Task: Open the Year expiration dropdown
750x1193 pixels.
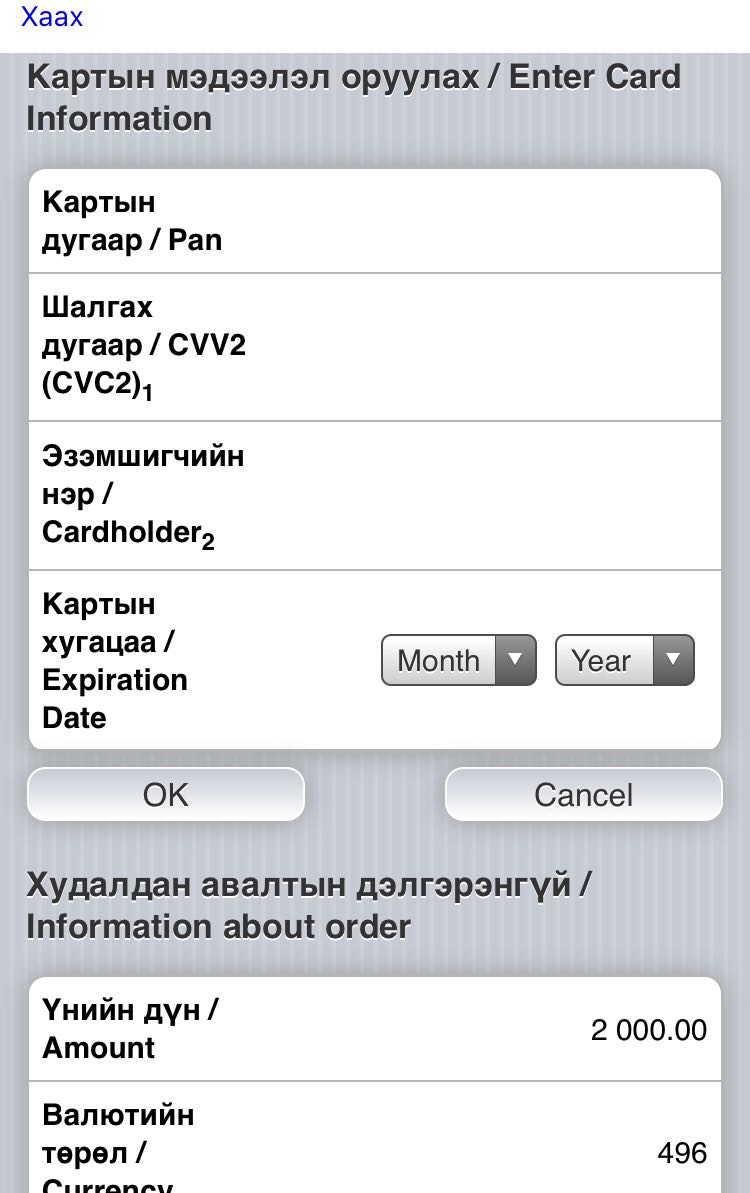Action: pyautogui.click(x=624, y=660)
